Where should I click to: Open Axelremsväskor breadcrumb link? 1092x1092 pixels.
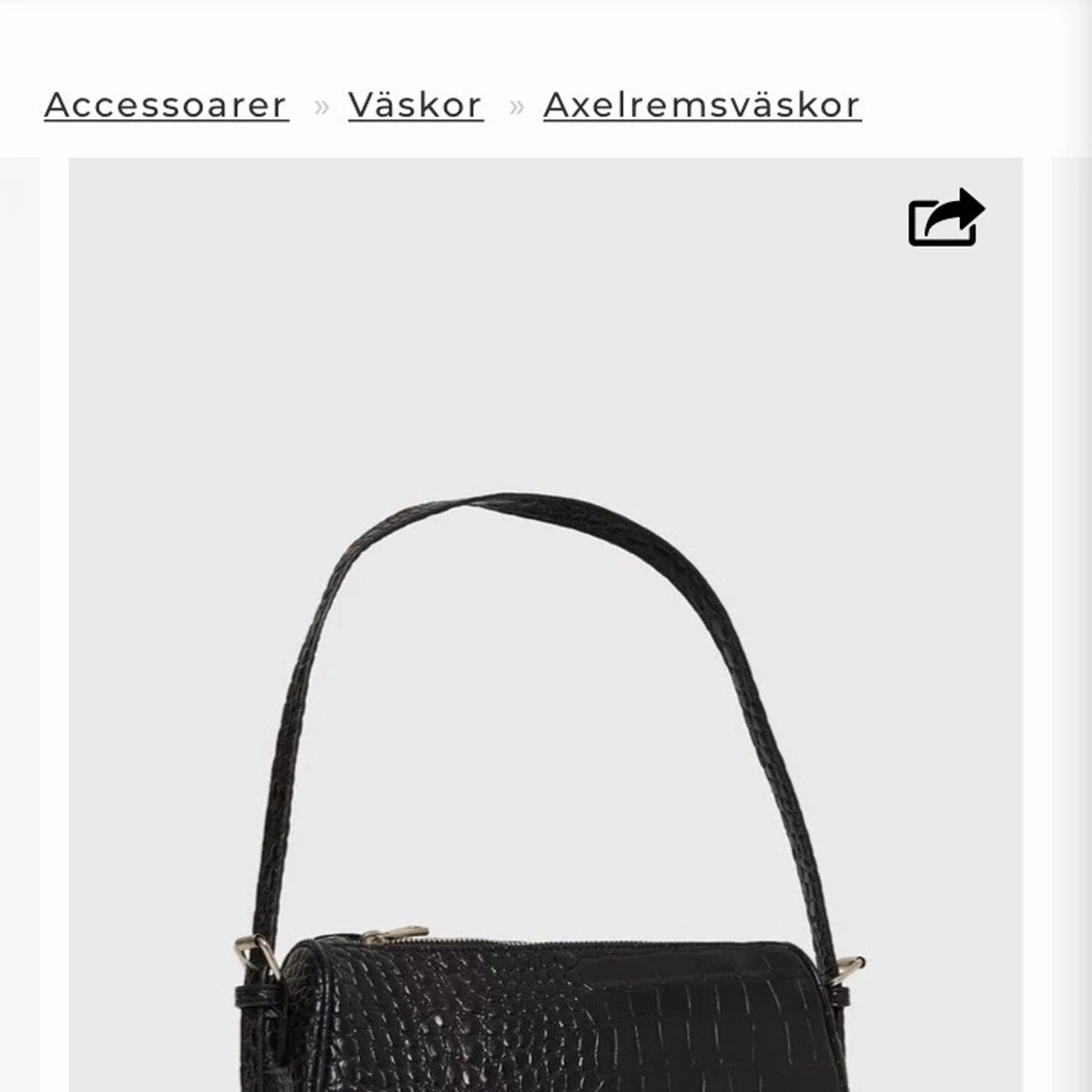pos(702,105)
